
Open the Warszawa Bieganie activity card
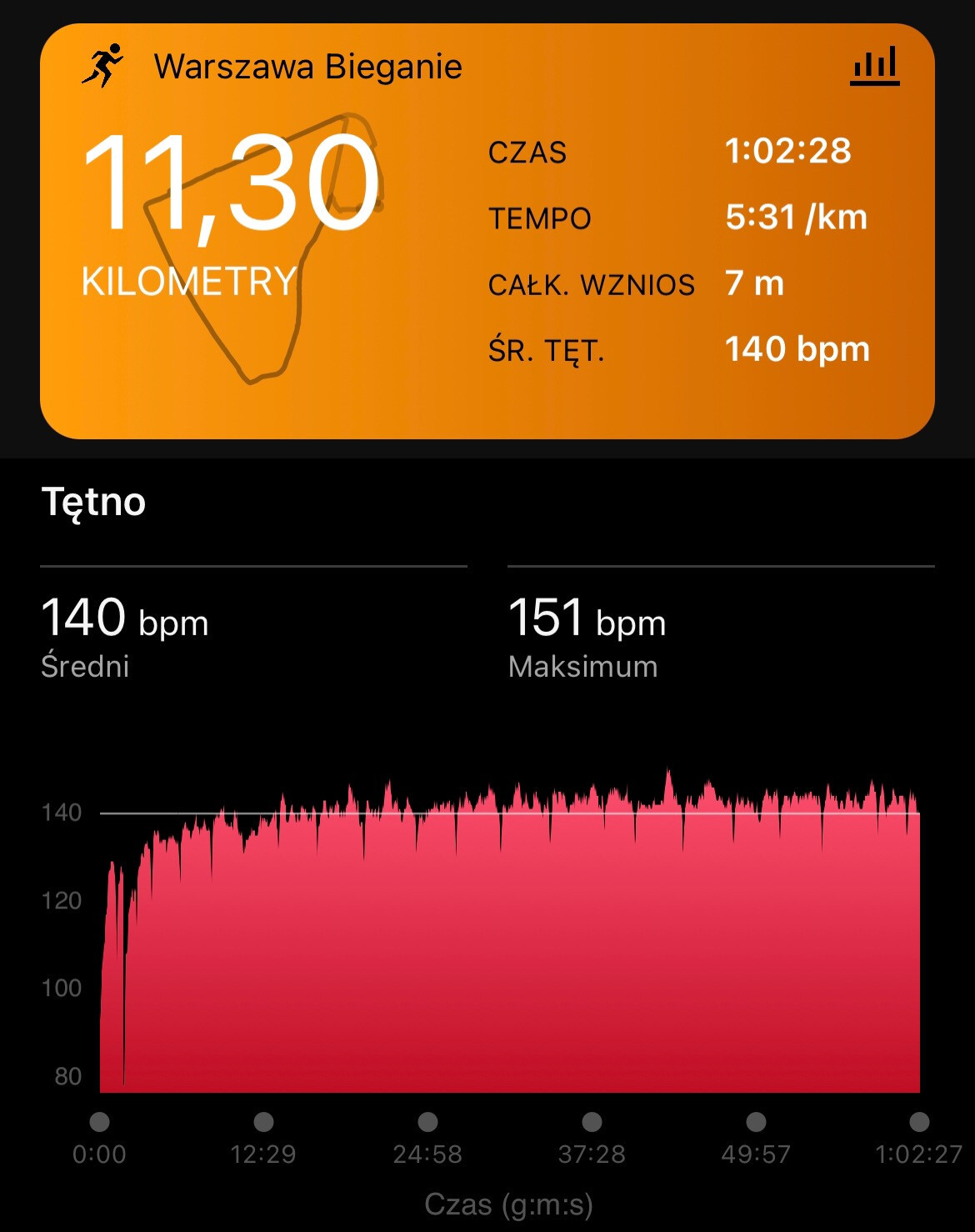tap(487, 231)
